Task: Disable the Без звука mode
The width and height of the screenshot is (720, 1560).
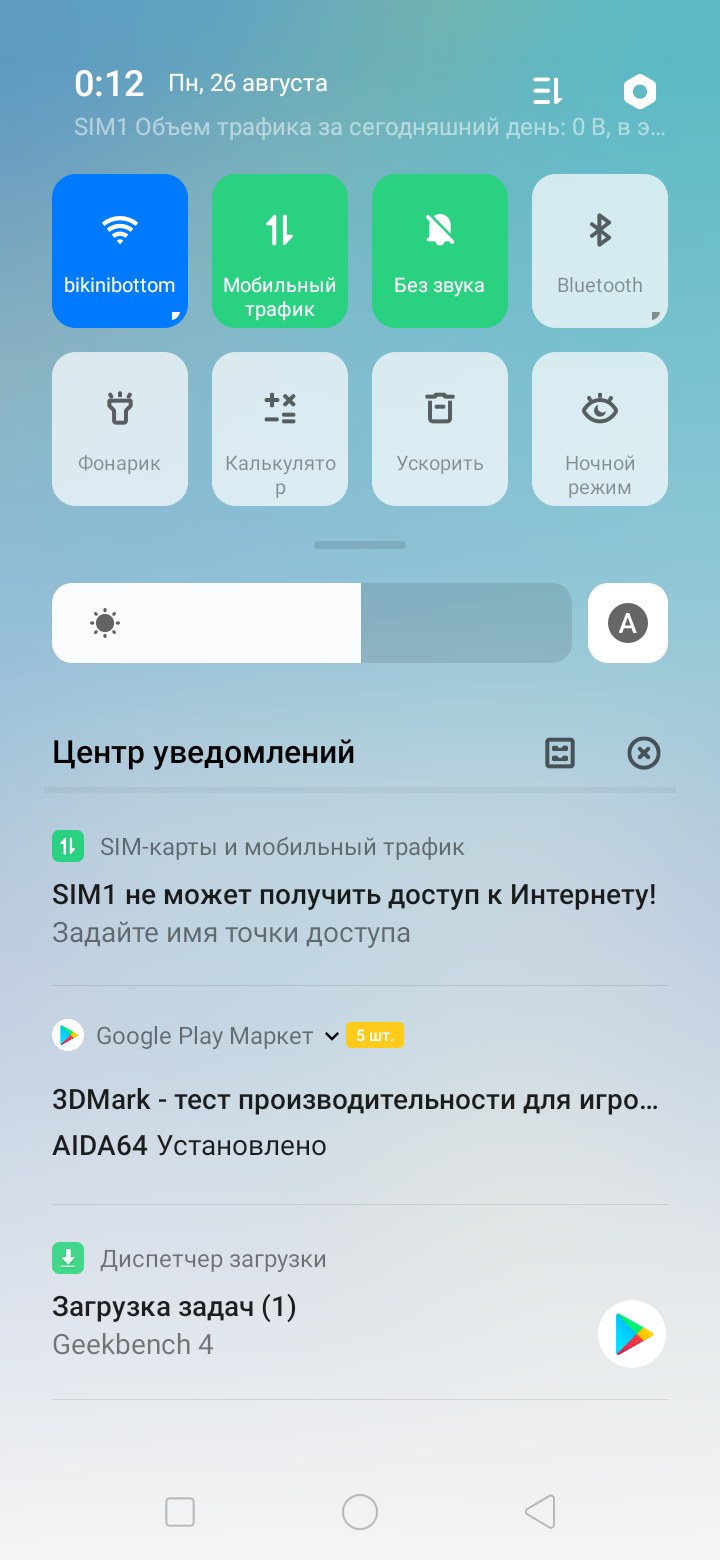Action: point(440,250)
